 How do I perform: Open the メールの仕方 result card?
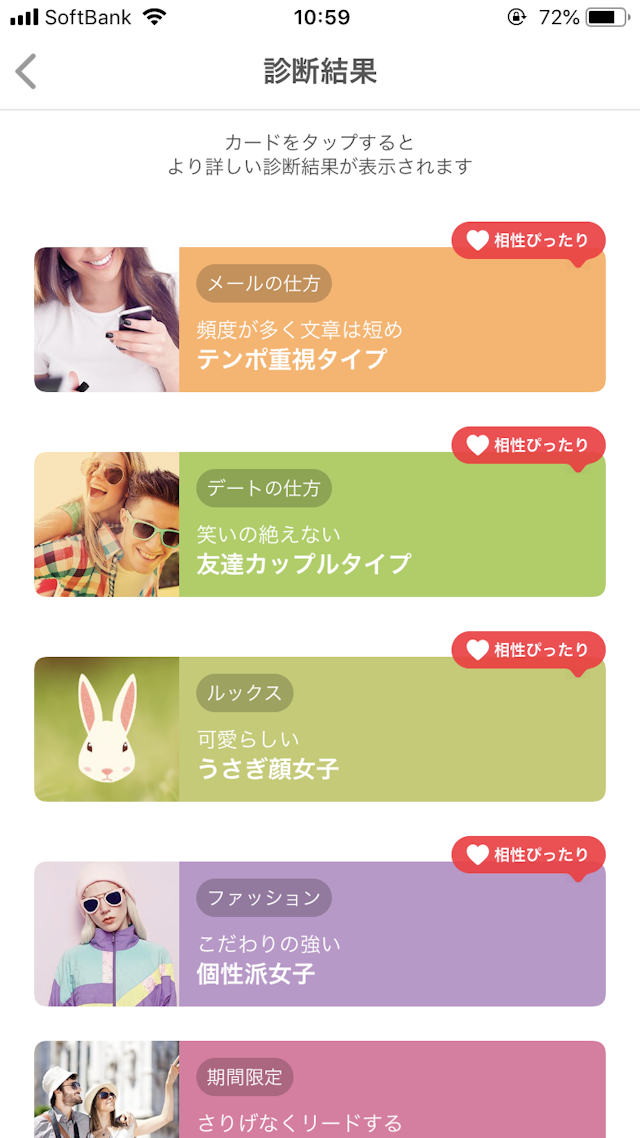[x=320, y=320]
